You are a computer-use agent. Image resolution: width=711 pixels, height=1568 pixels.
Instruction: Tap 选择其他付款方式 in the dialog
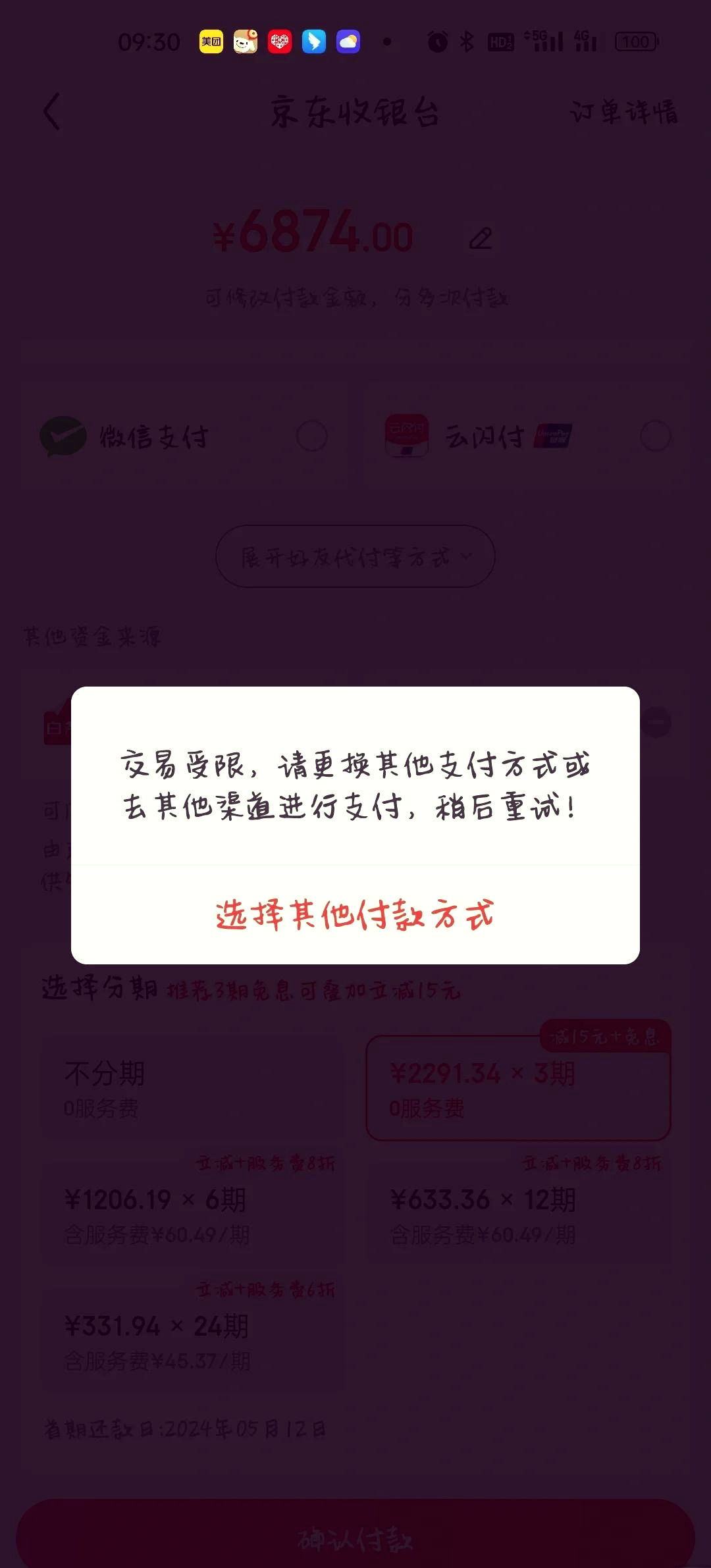point(355,915)
